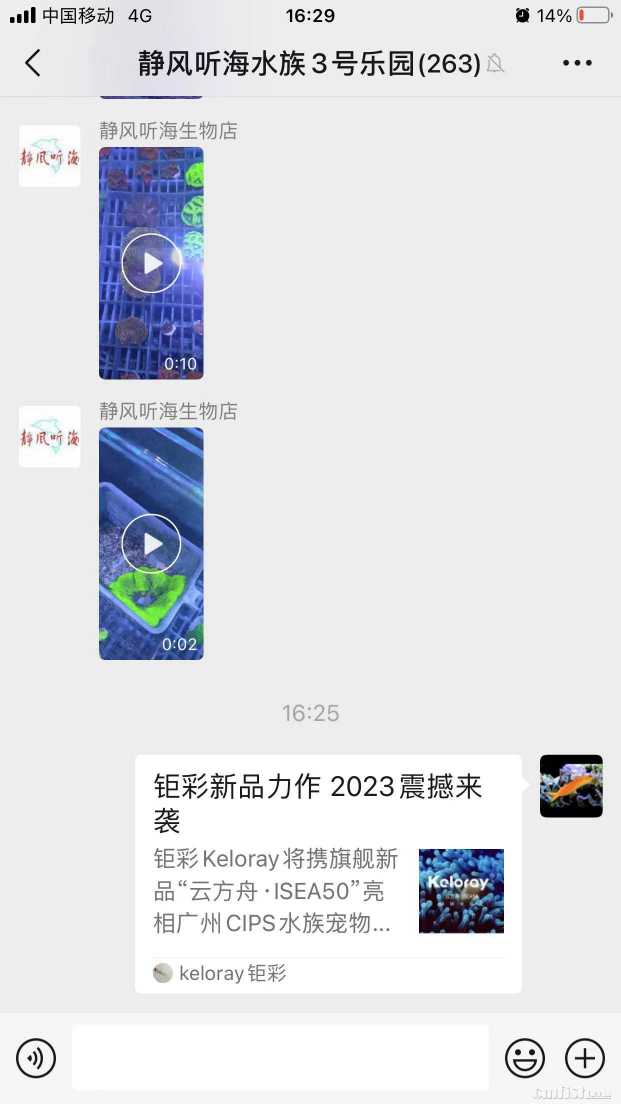621x1104 pixels.
Task: Play the 0:10 coral video
Action: [x=151, y=263]
